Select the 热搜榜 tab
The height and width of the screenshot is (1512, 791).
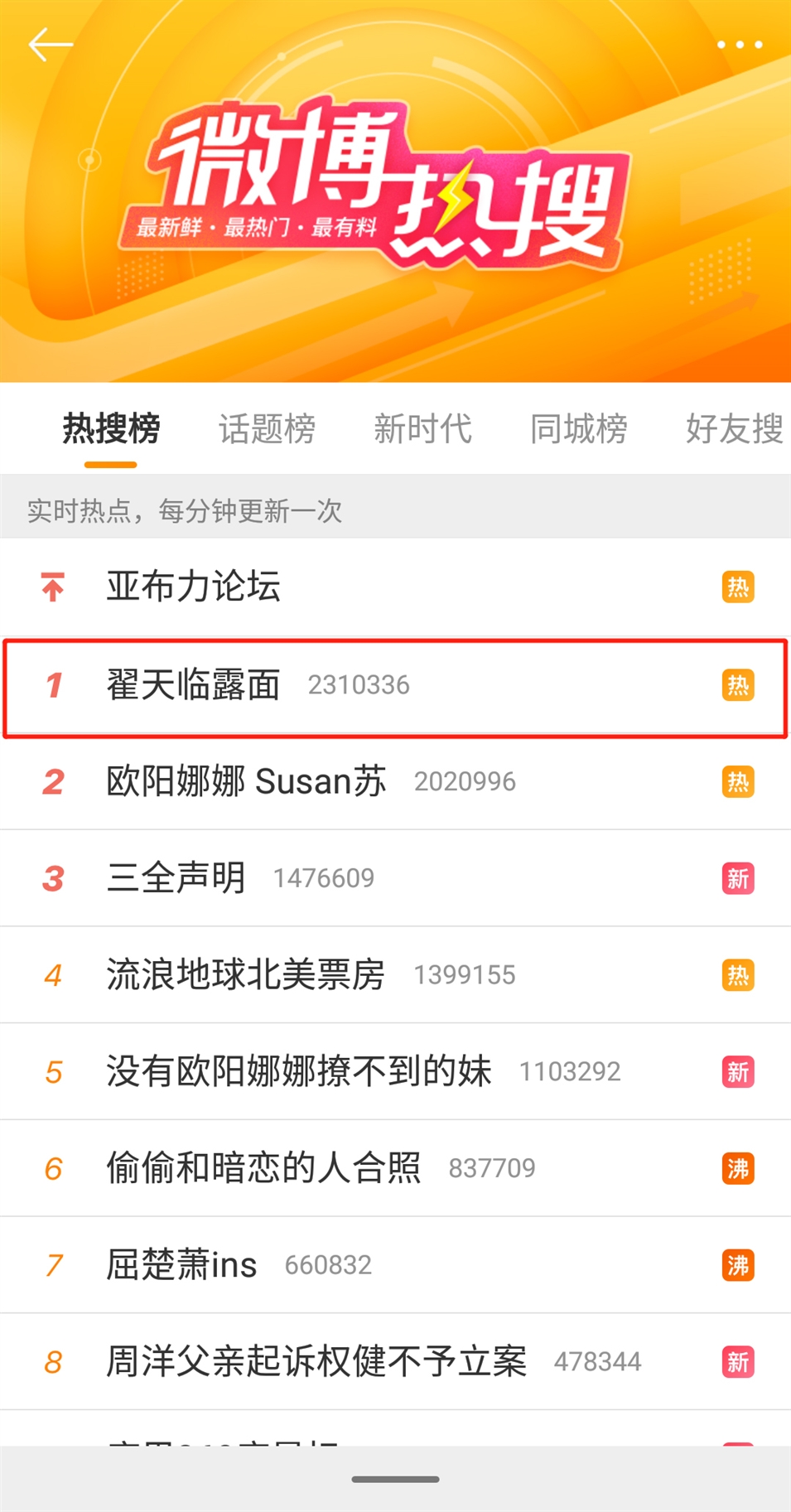click(111, 429)
